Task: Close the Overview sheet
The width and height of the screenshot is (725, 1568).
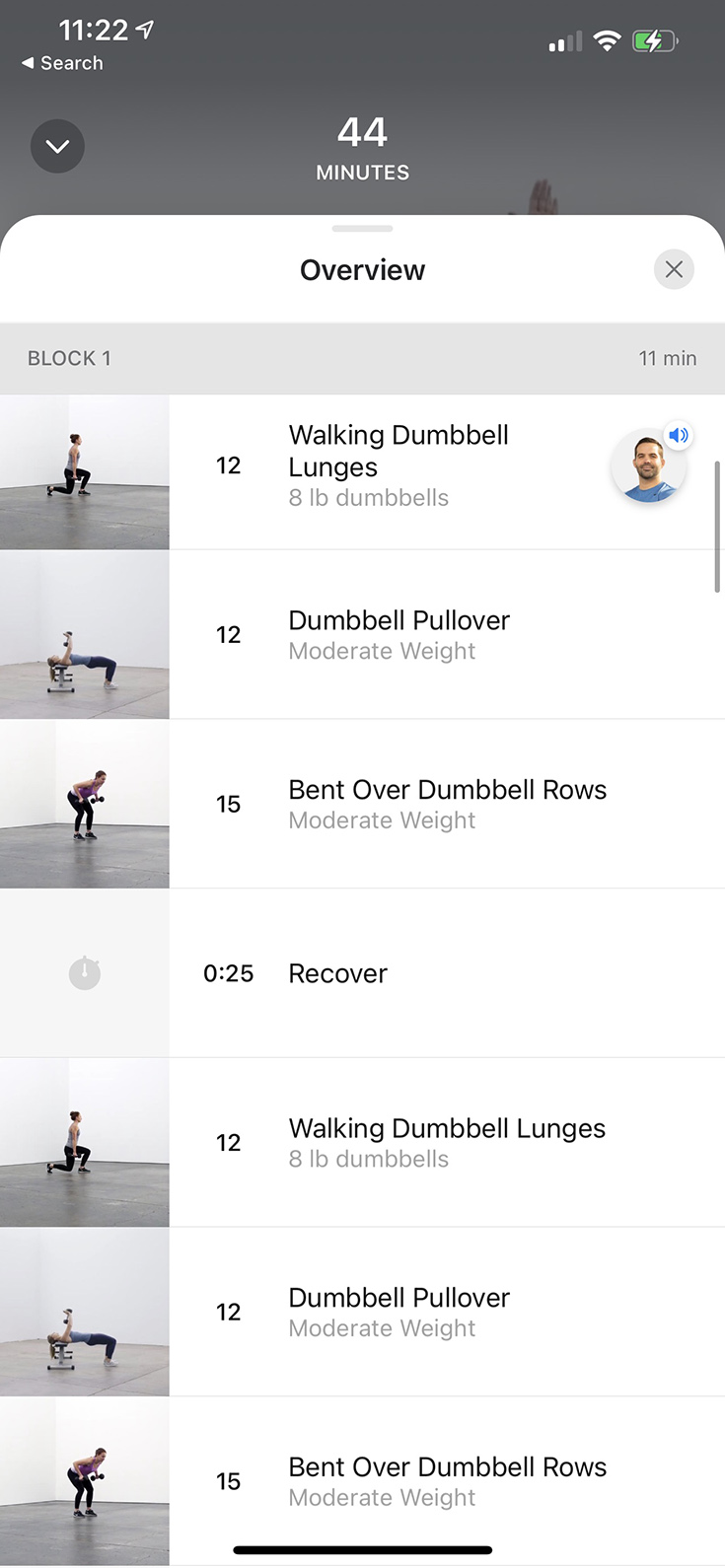Action: (x=674, y=269)
